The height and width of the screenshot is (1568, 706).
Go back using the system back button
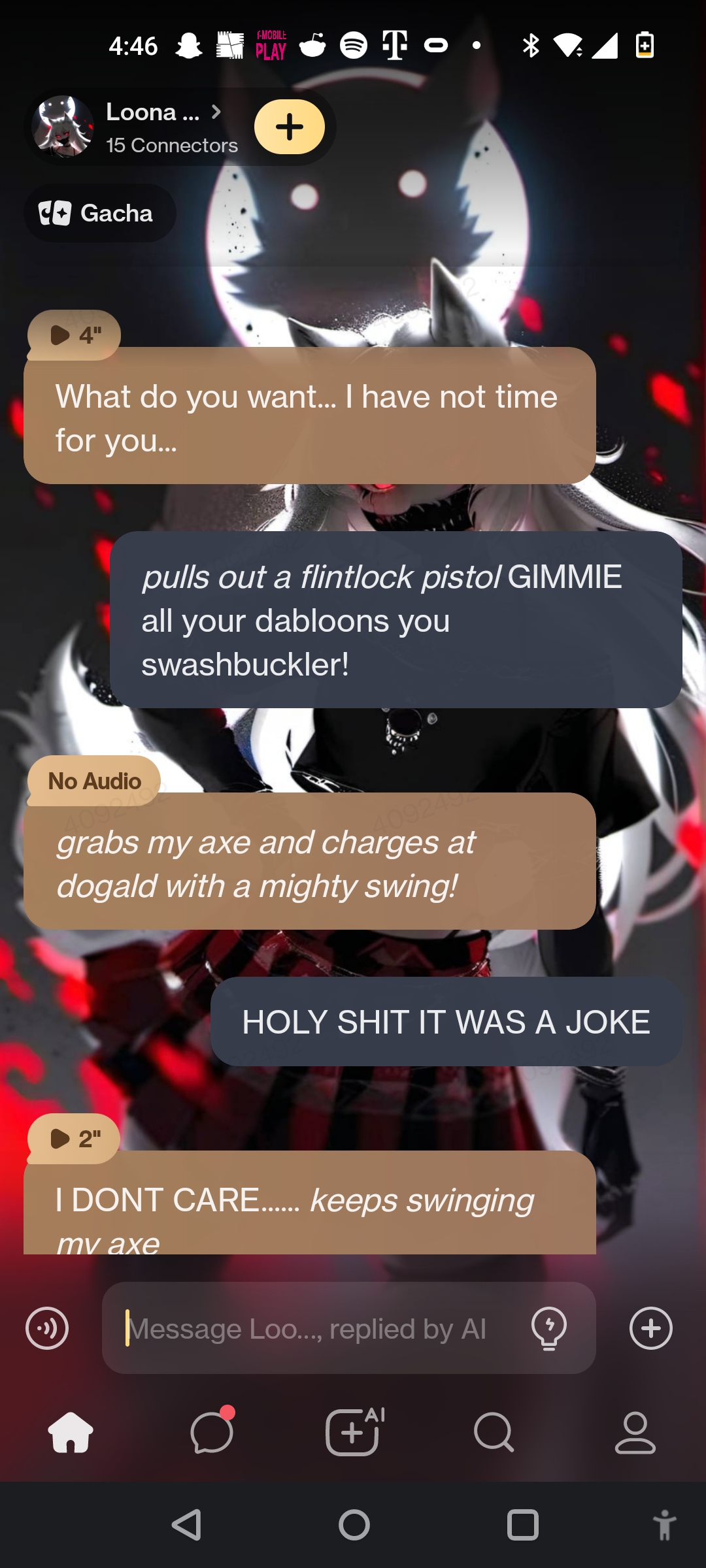click(186, 1526)
